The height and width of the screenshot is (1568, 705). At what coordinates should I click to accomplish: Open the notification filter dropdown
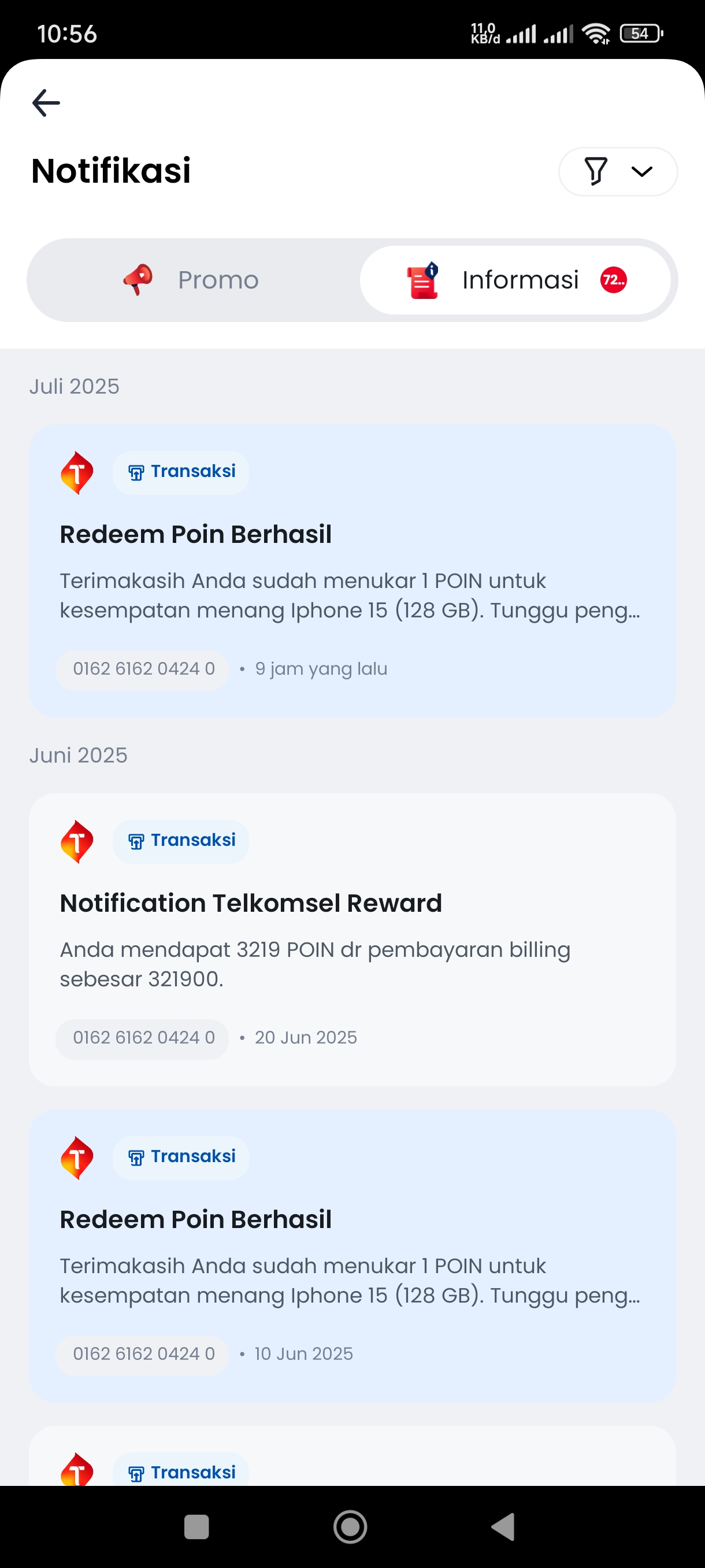[x=617, y=172]
